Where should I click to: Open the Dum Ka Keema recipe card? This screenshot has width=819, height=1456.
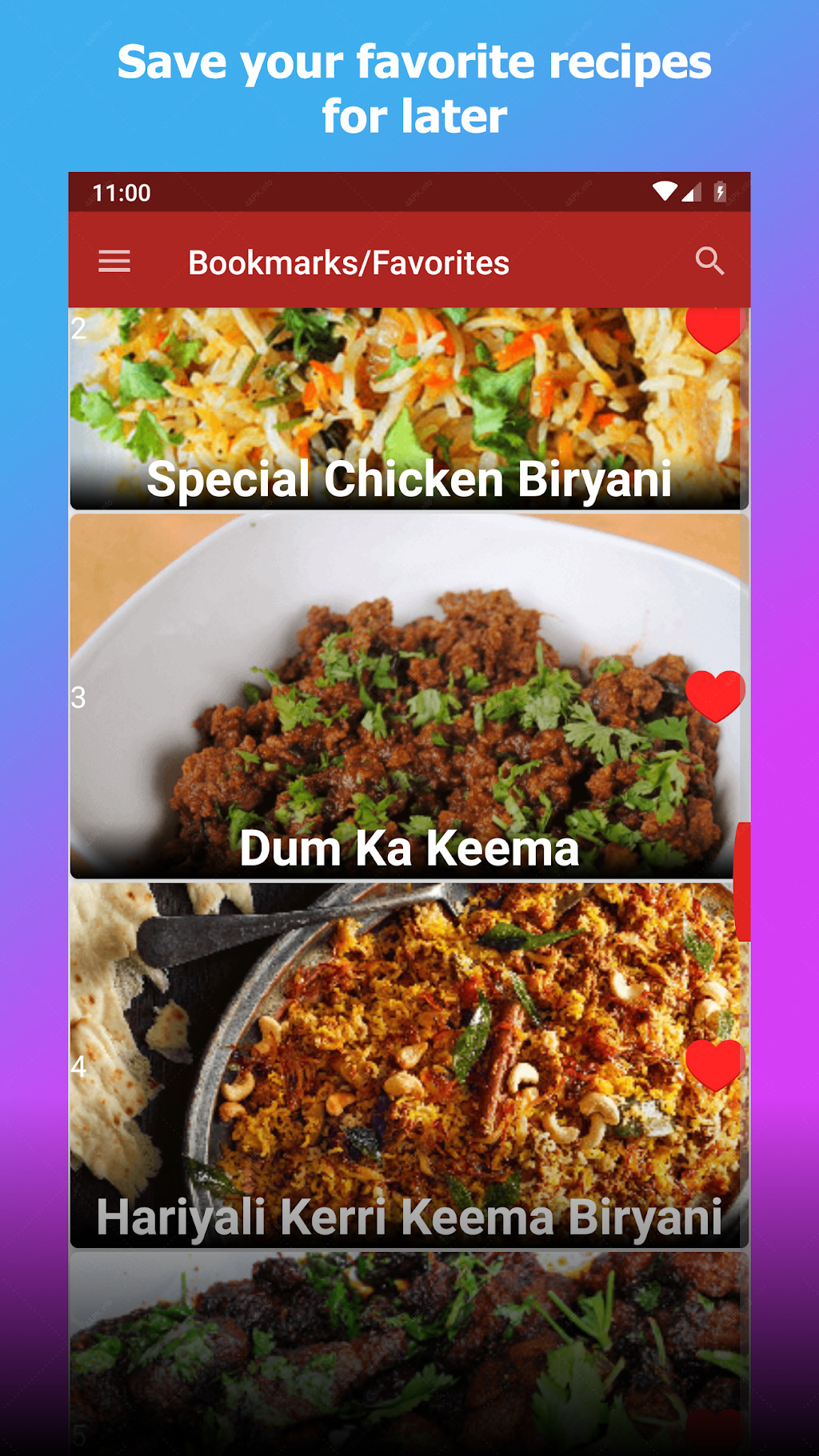(x=409, y=697)
